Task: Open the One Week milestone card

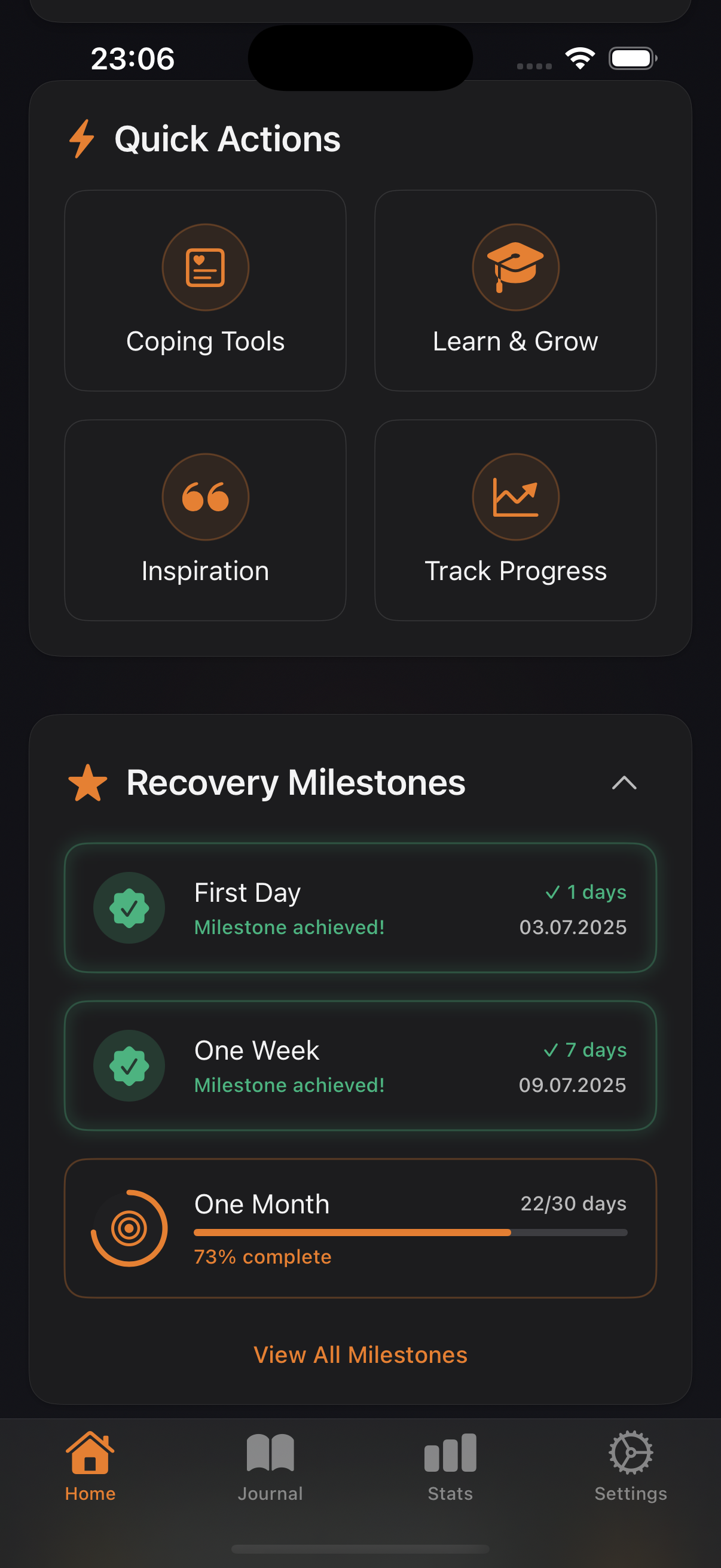Action: coord(360,1066)
